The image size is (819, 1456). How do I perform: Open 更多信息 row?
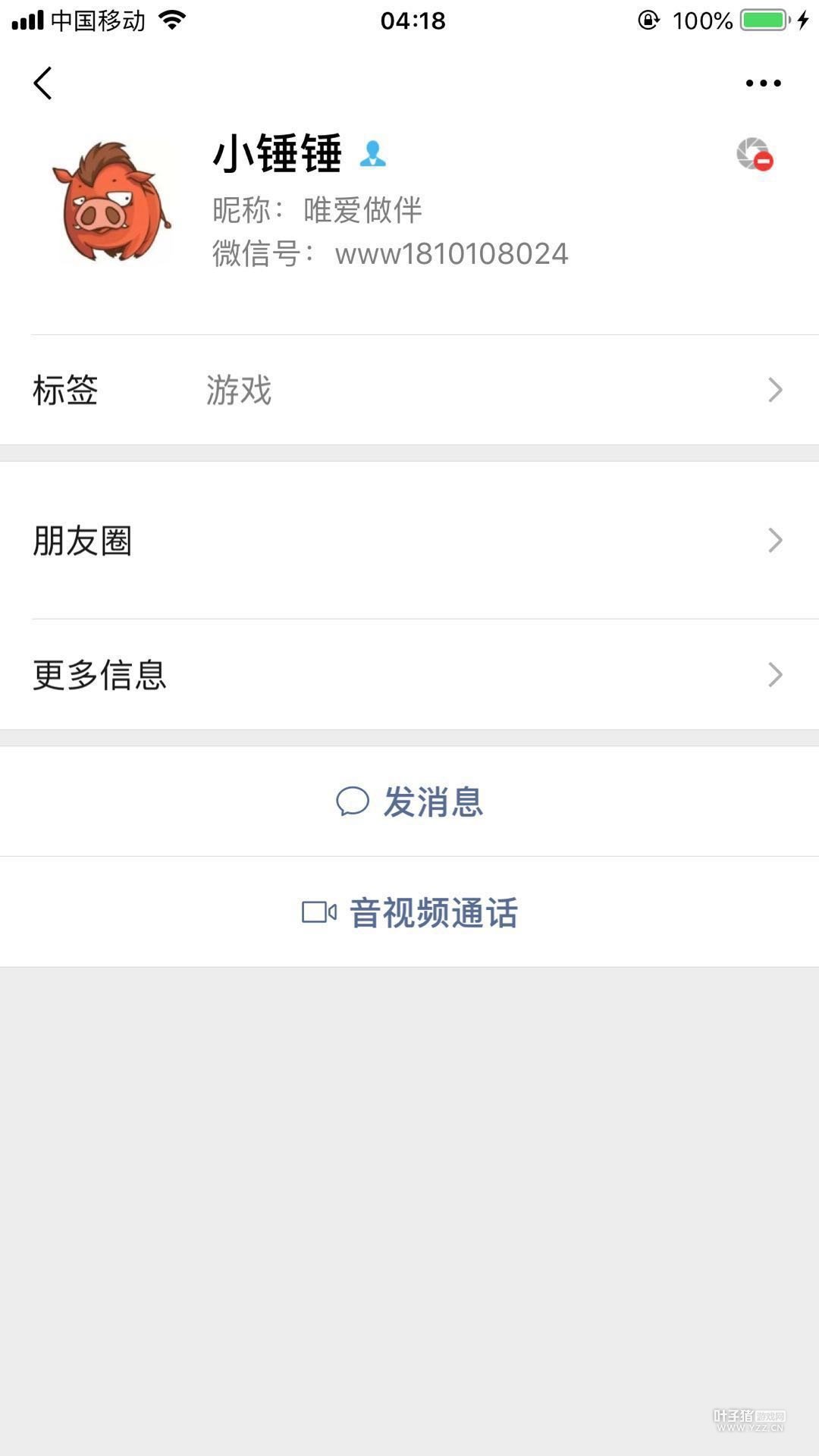[409, 674]
